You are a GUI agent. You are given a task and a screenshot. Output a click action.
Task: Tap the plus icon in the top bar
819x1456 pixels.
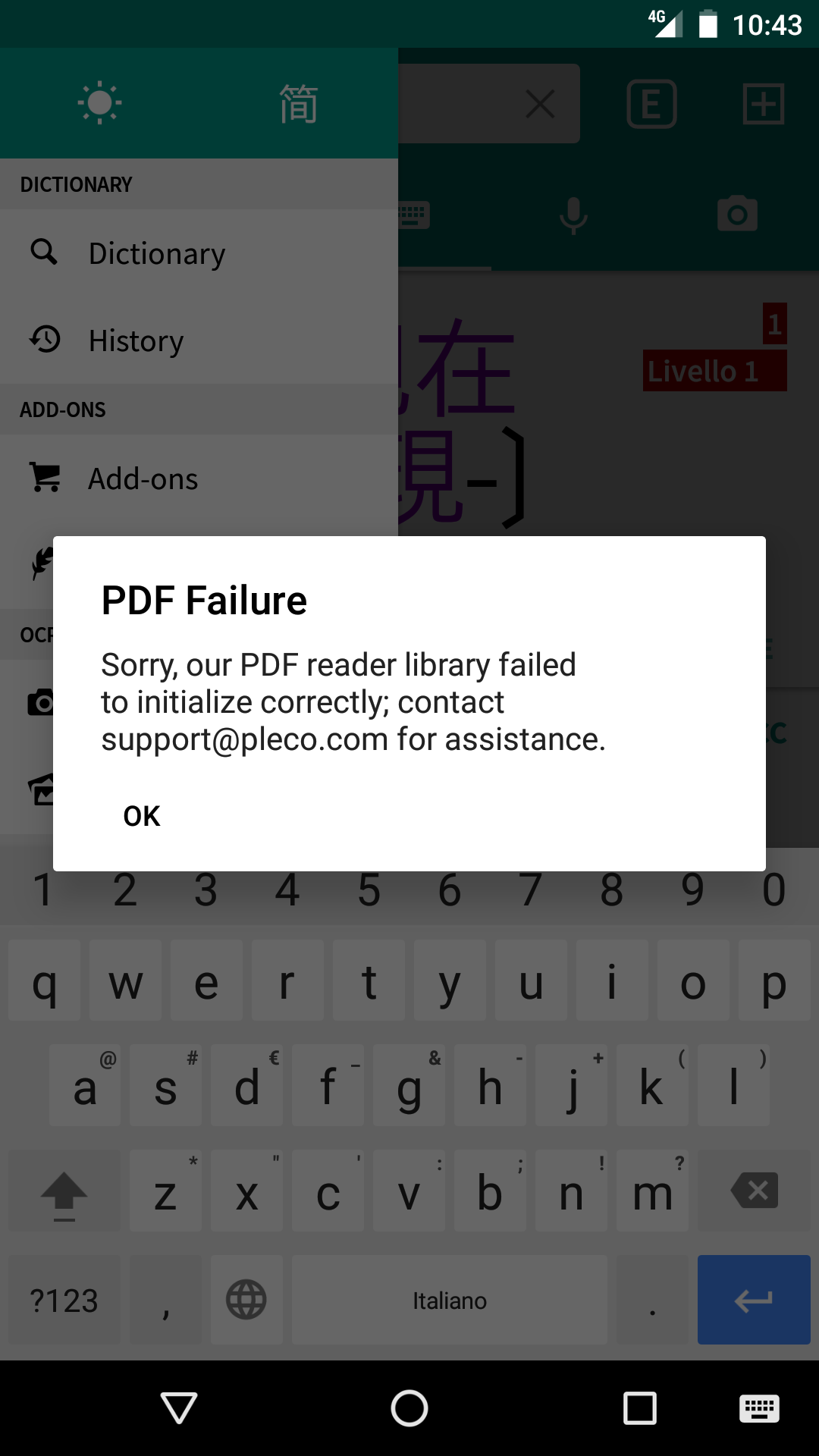pyautogui.click(x=763, y=104)
